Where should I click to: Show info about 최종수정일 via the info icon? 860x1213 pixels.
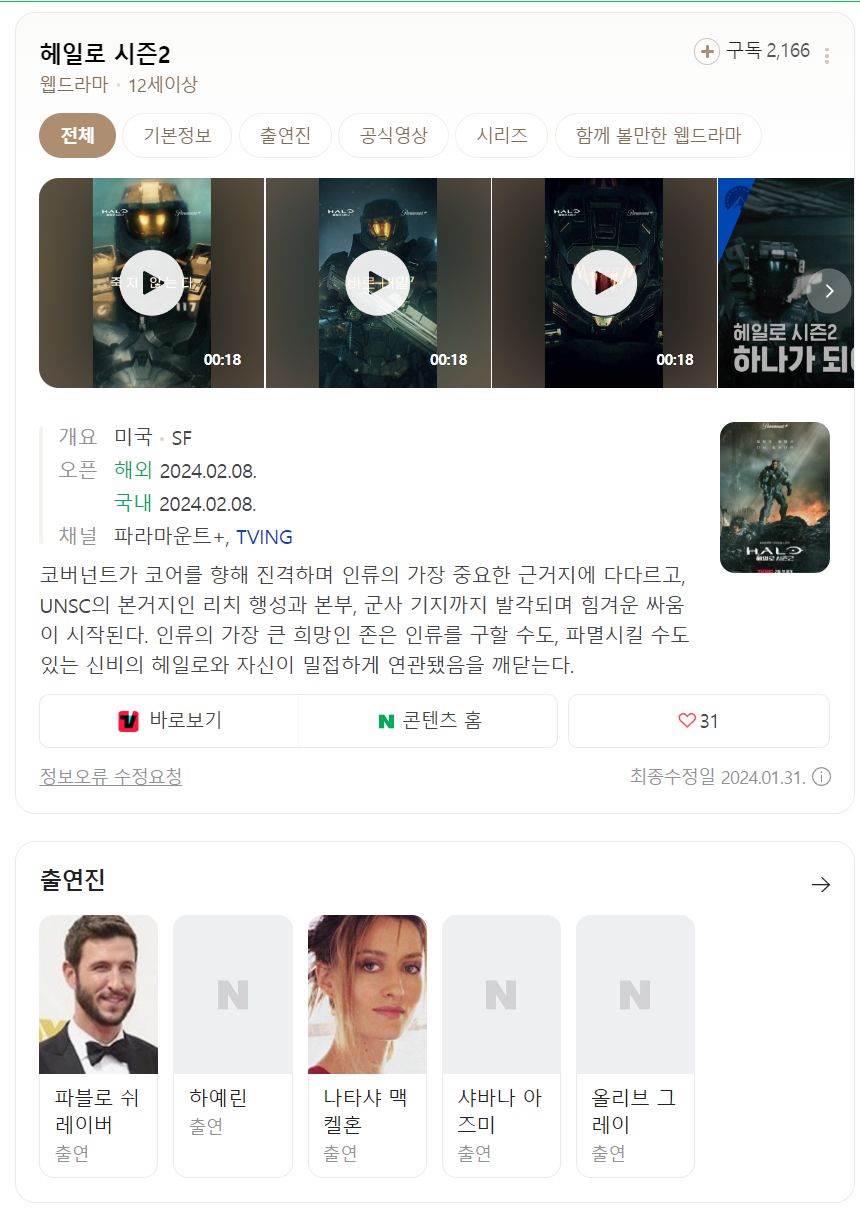[x=821, y=777]
